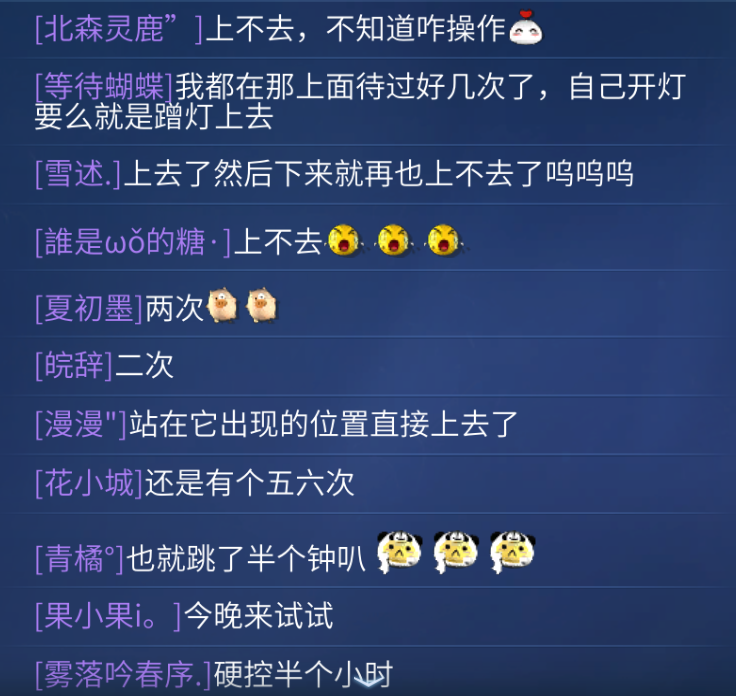Select player name 果小果i。
This screenshot has height=696, width=736.
pyautogui.click(x=108, y=617)
